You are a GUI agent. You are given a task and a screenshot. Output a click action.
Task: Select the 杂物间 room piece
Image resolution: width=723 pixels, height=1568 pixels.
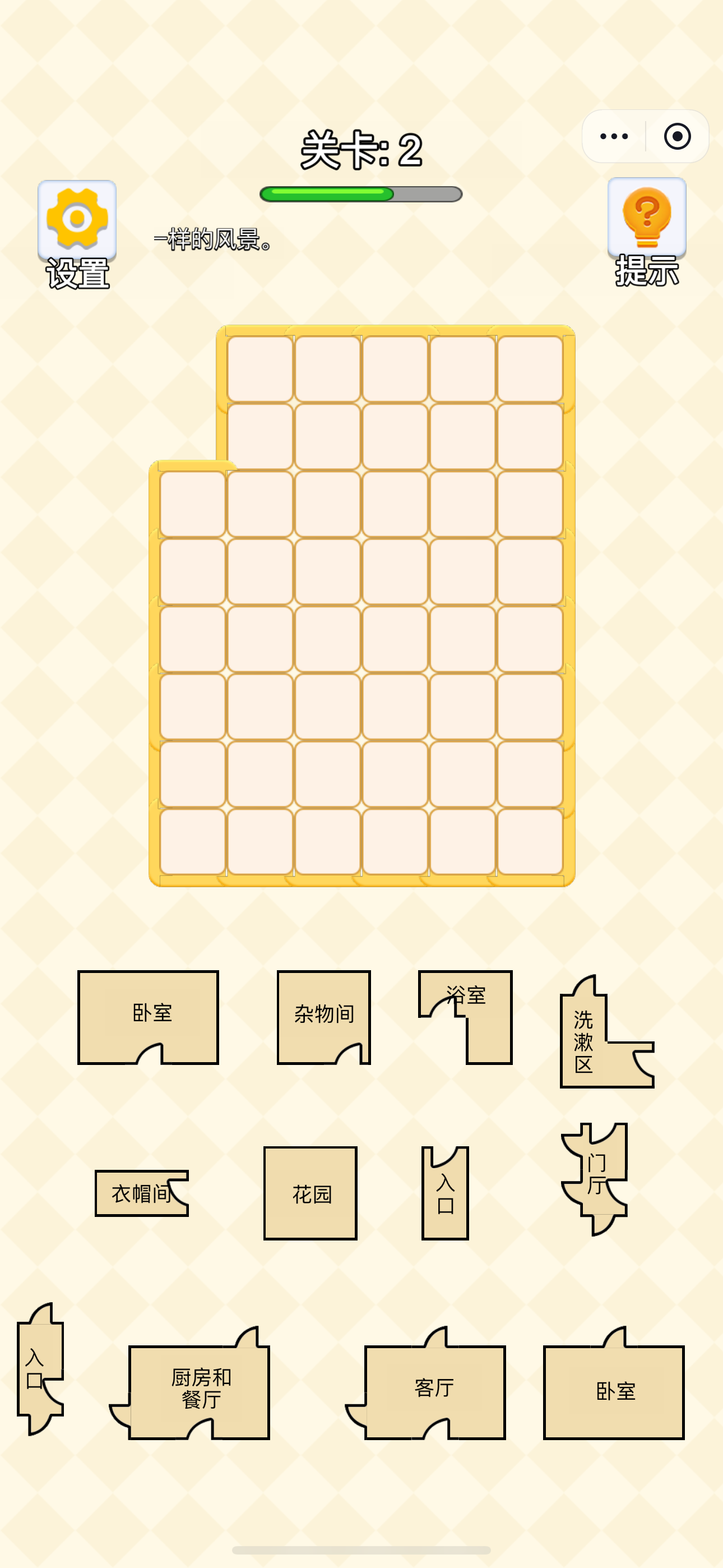tap(323, 1014)
